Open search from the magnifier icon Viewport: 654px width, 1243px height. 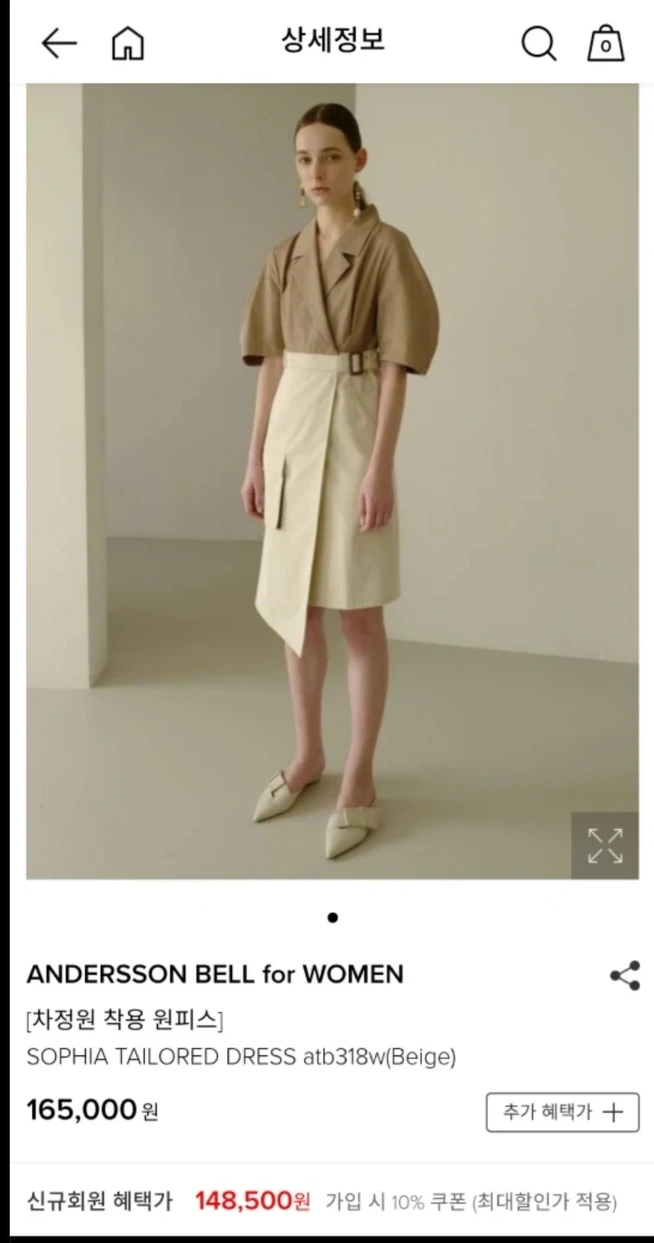[538, 43]
